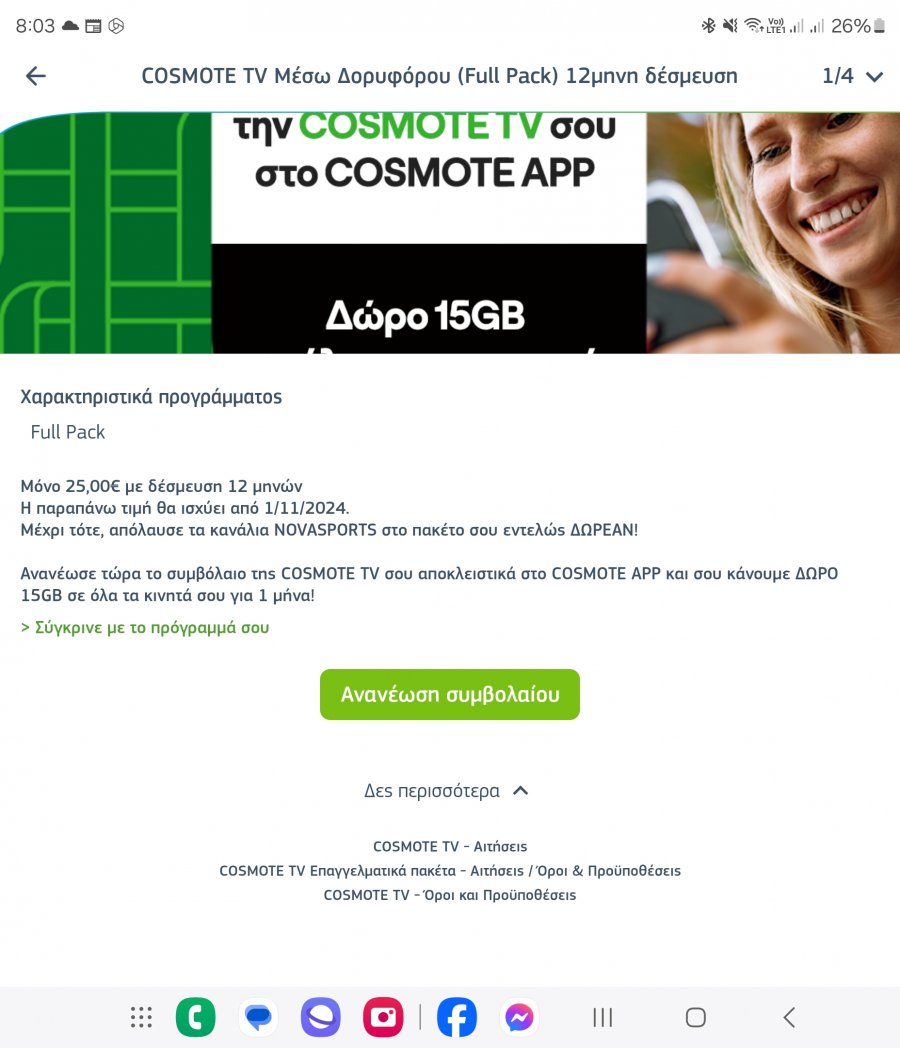Screen dimensions: 900x1048
Task: Open the app drawer grid icon
Action: pos(141,1018)
